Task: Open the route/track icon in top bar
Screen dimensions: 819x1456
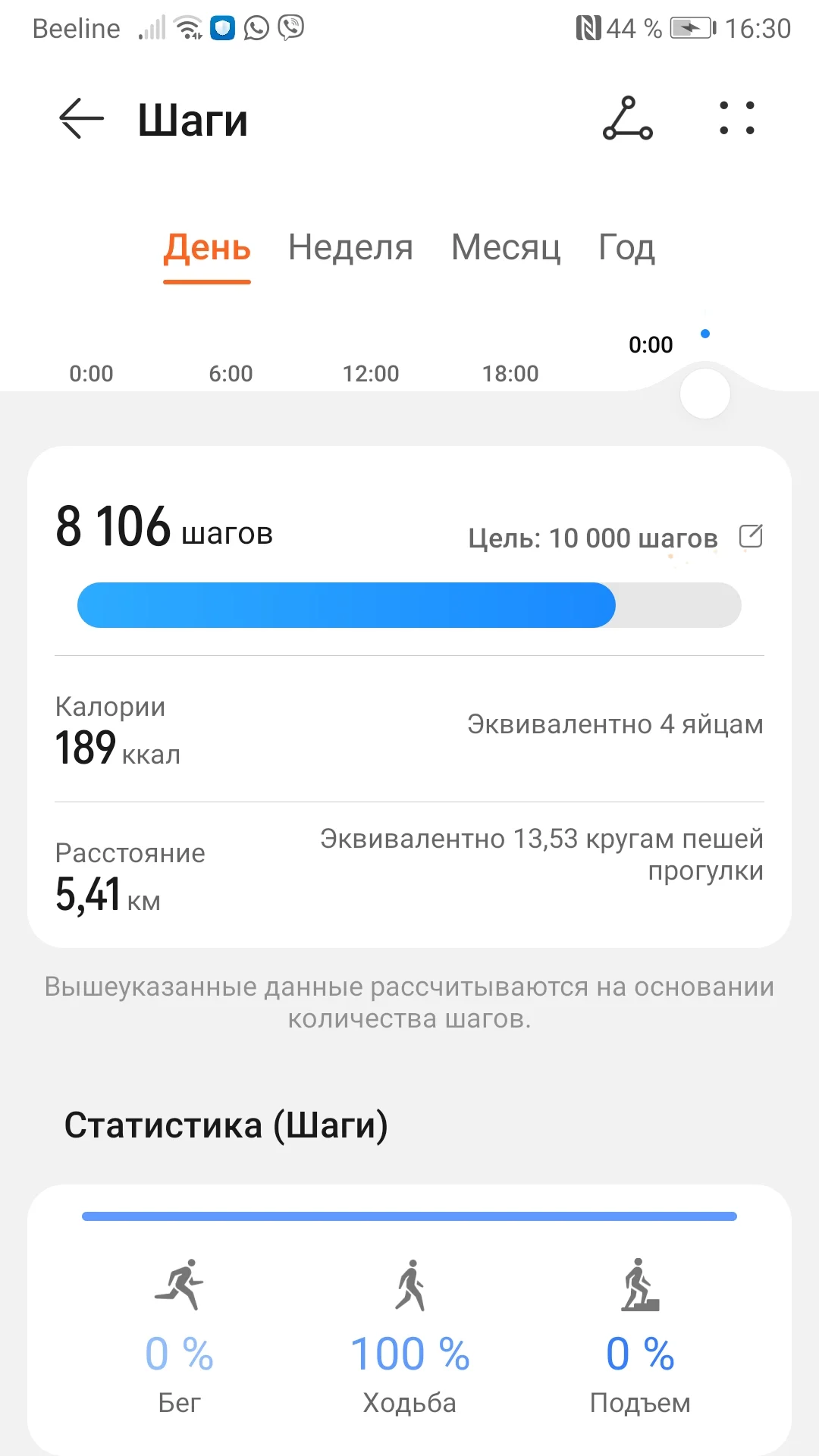Action: (627, 119)
